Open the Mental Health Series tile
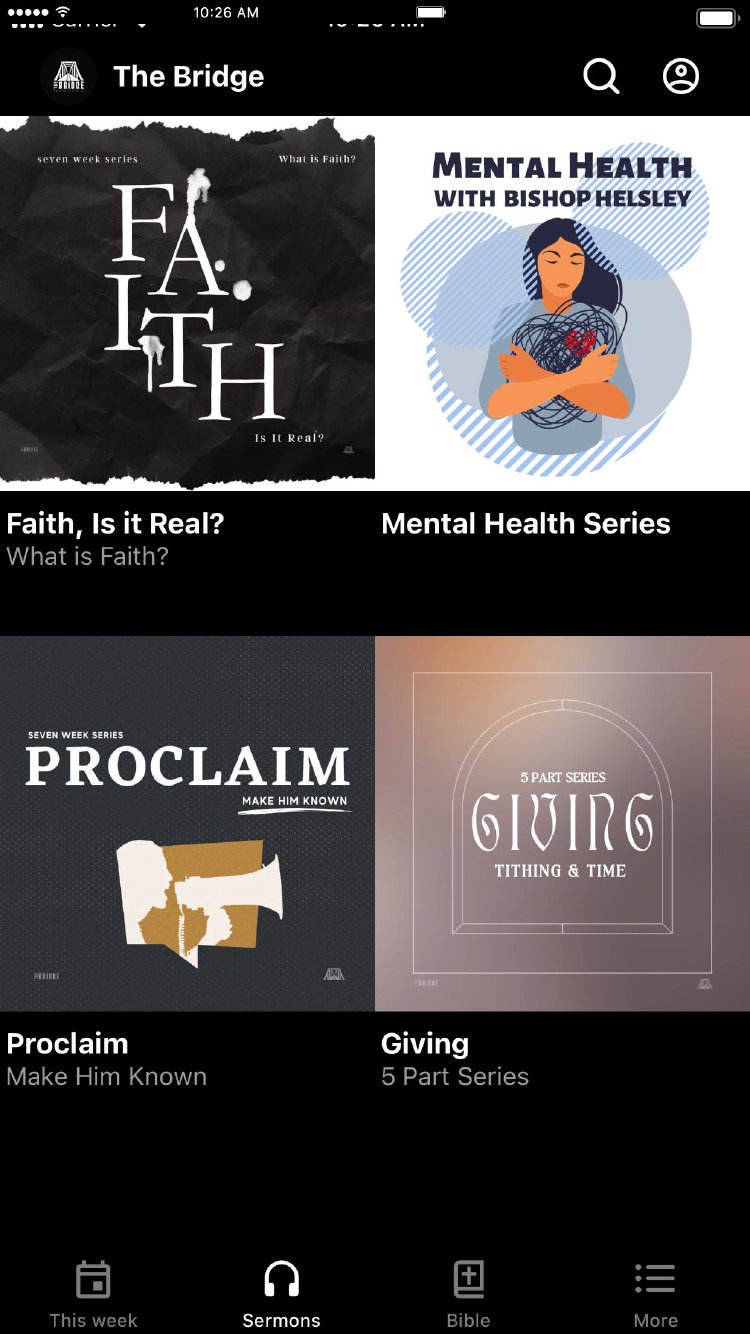Screen dimensions: 750x1334 click(x=562, y=303)
